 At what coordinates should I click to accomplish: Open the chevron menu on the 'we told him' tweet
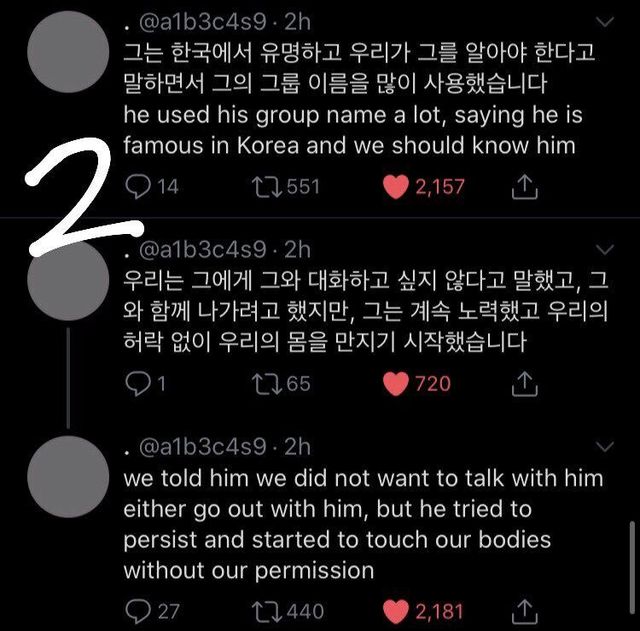click(x=604, y=446)
